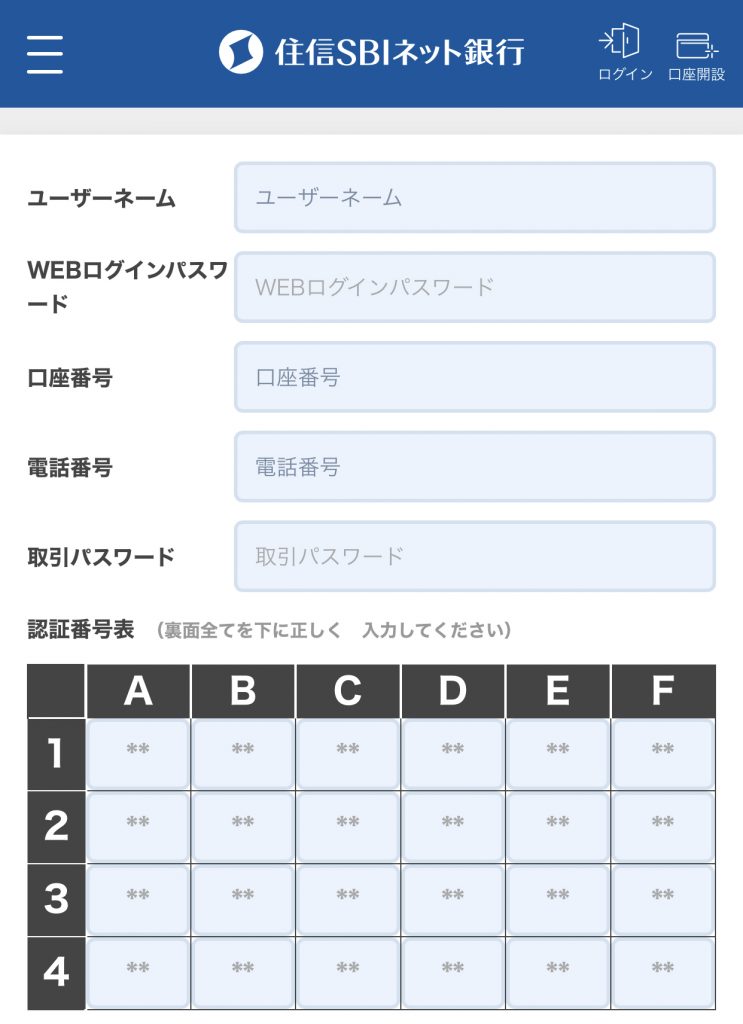Tap cell A1 in 認証番号表
The image size is (743, 1024).
pos(138,754)
